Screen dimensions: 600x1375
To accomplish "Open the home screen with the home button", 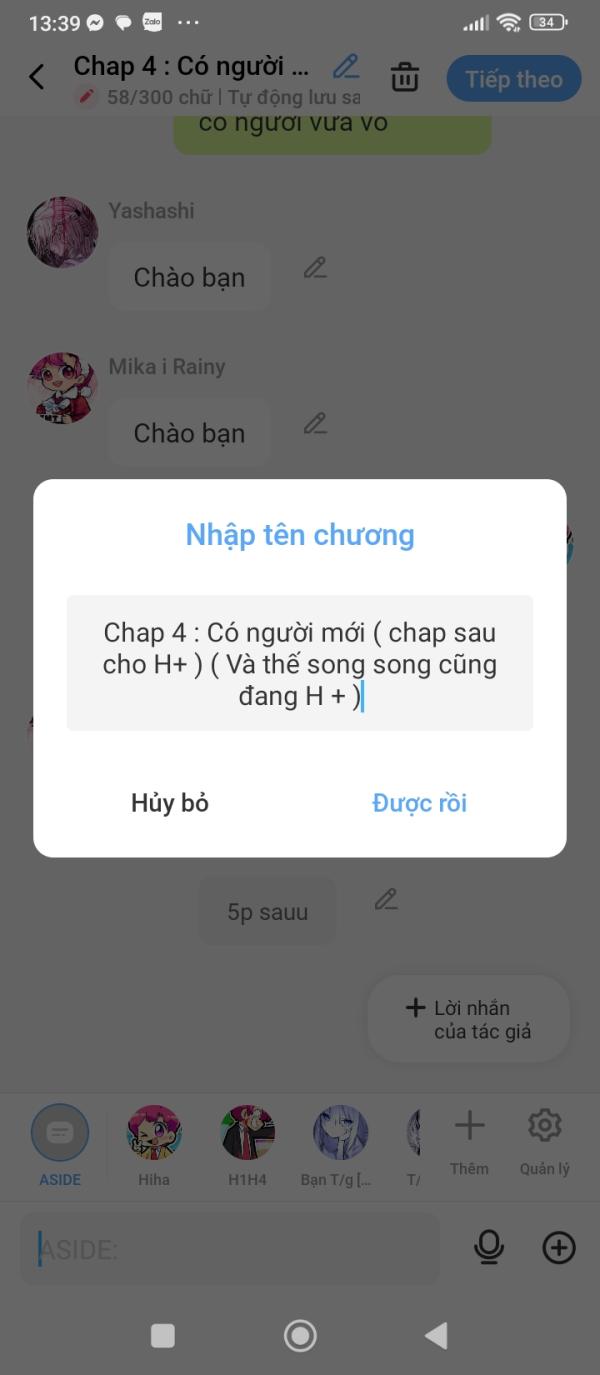I will tap(300, 1335).
